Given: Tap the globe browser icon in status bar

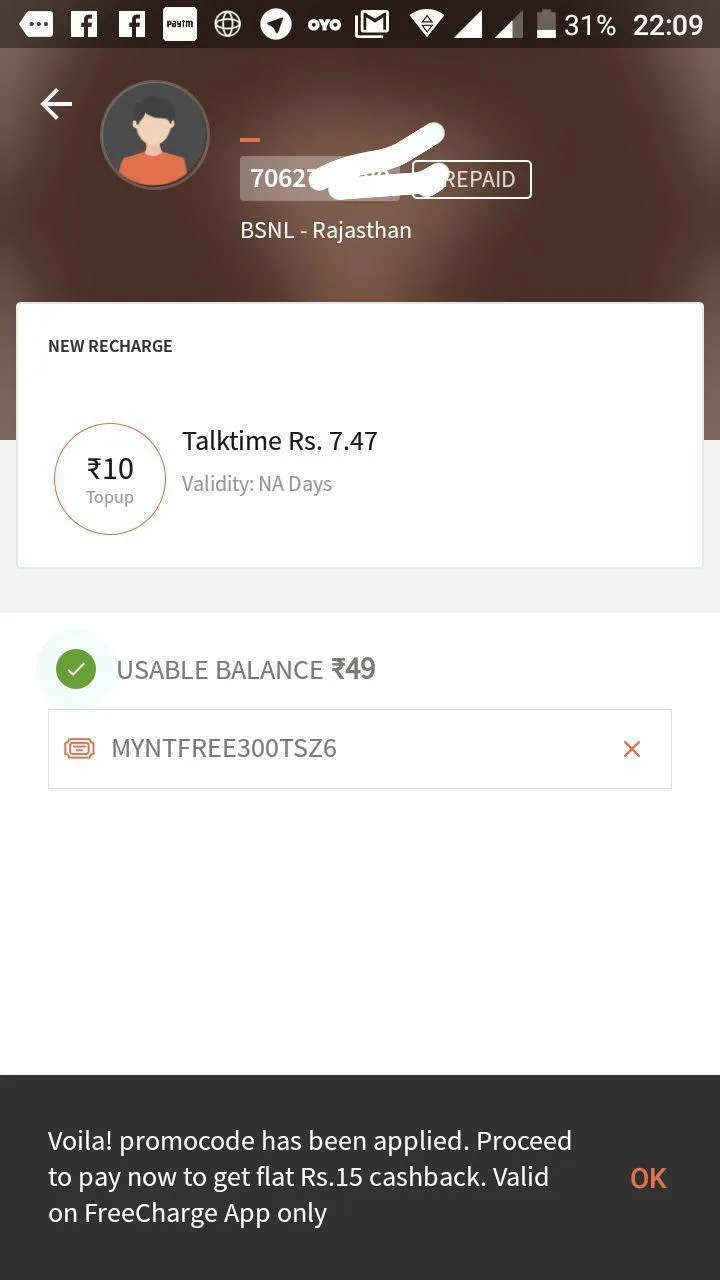Looking at the screenshot, I should pyautogui.click(x=229, y=22).
